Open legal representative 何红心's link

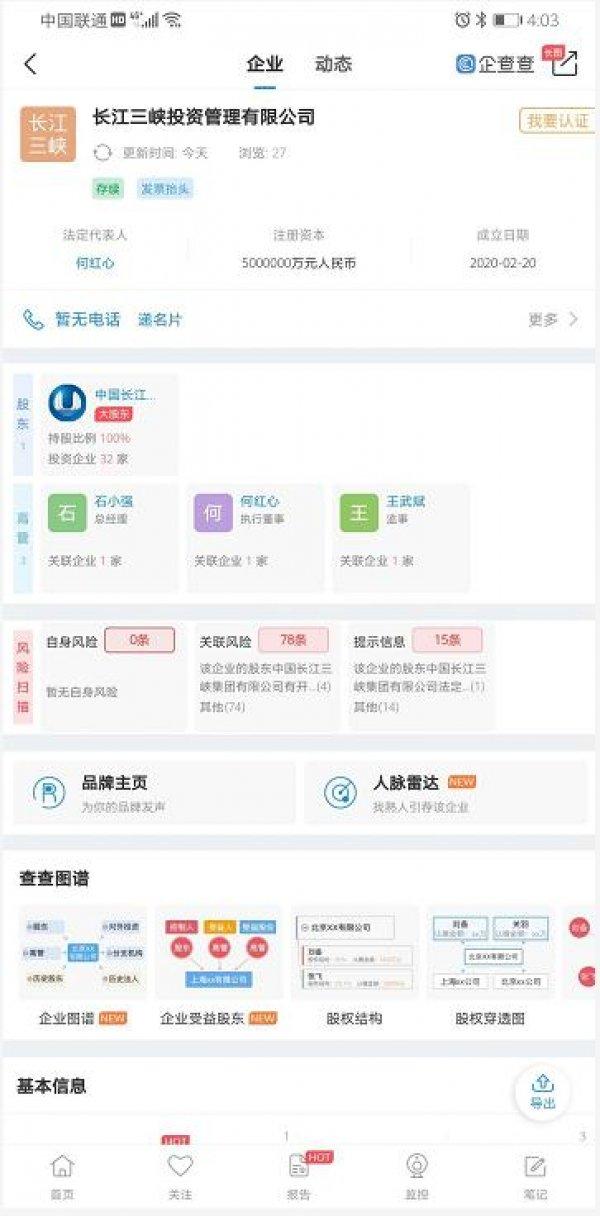pos(95,263)
